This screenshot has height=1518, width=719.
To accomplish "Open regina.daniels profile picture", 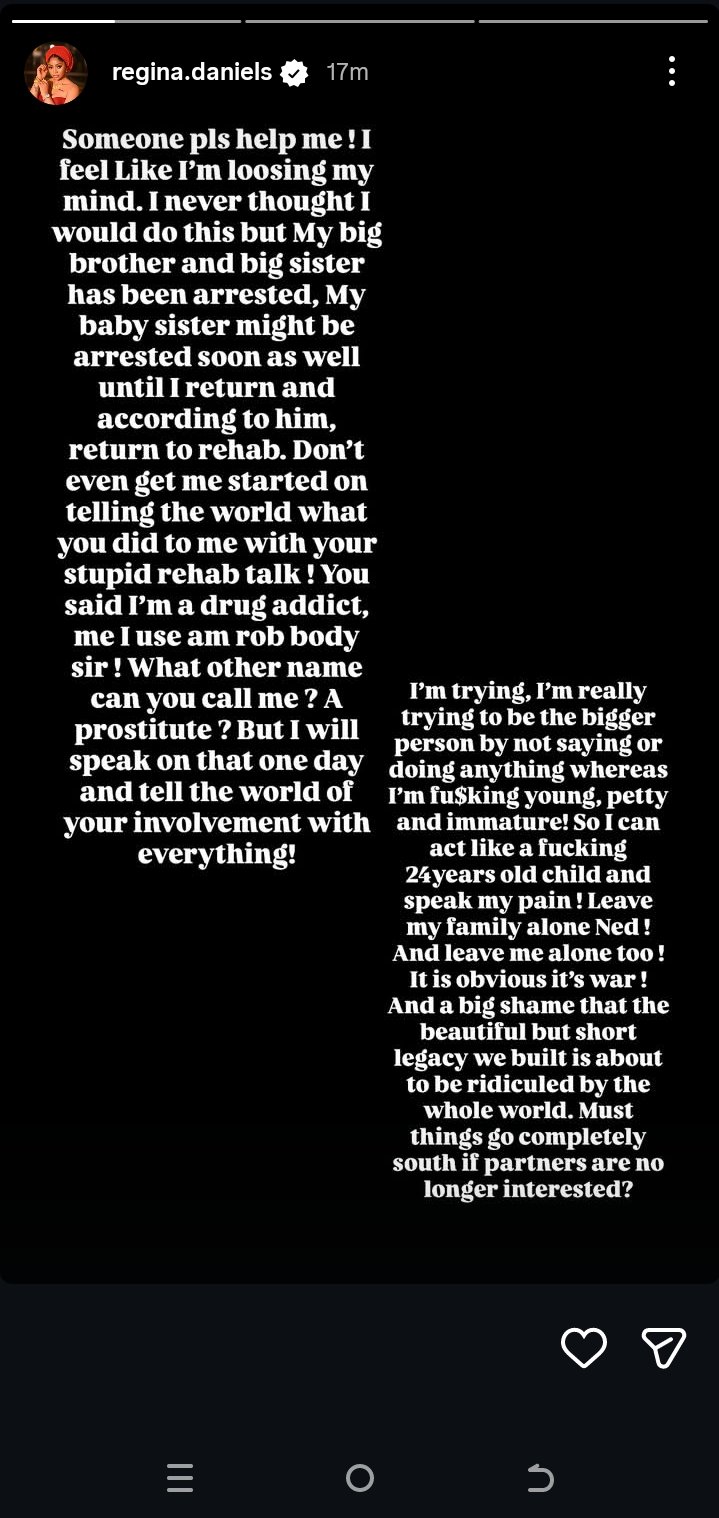I will [x=56, y=73].
